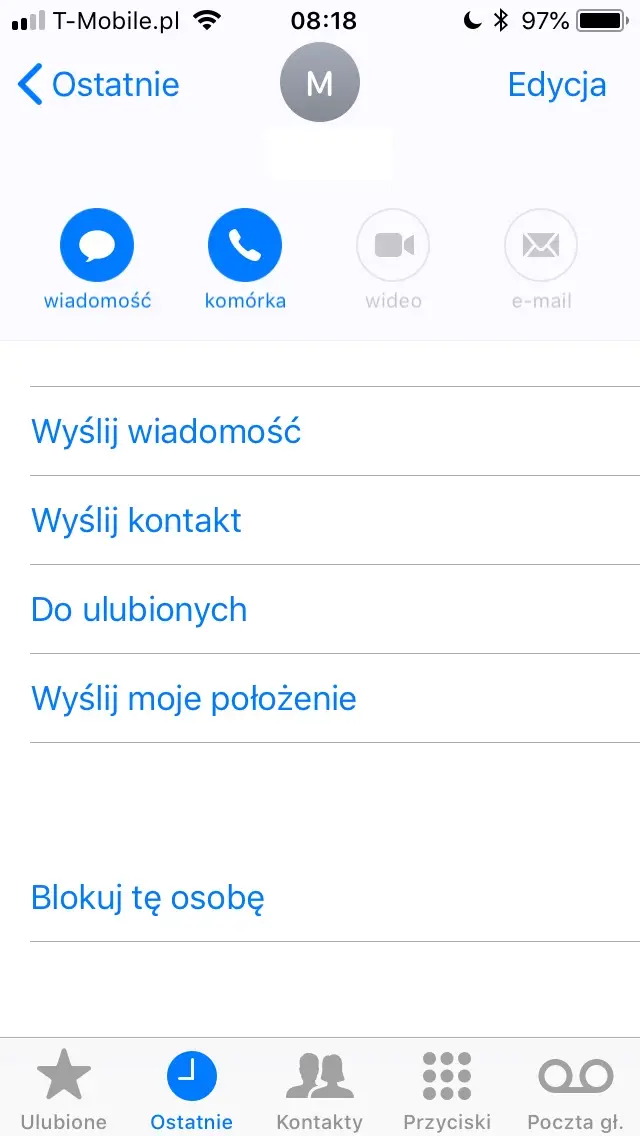This screenshot has width=640, height=1136.
Task: Tap Edycja to edit contact
Action: pos(557,85)
